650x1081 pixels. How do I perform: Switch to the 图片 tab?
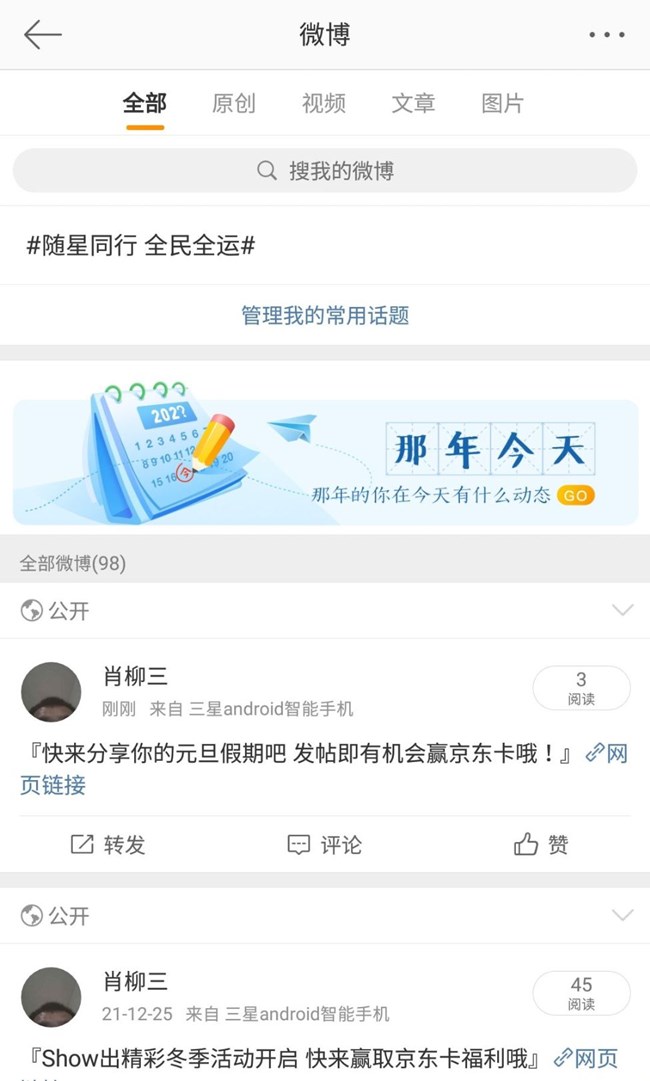[x=502, y=103]
